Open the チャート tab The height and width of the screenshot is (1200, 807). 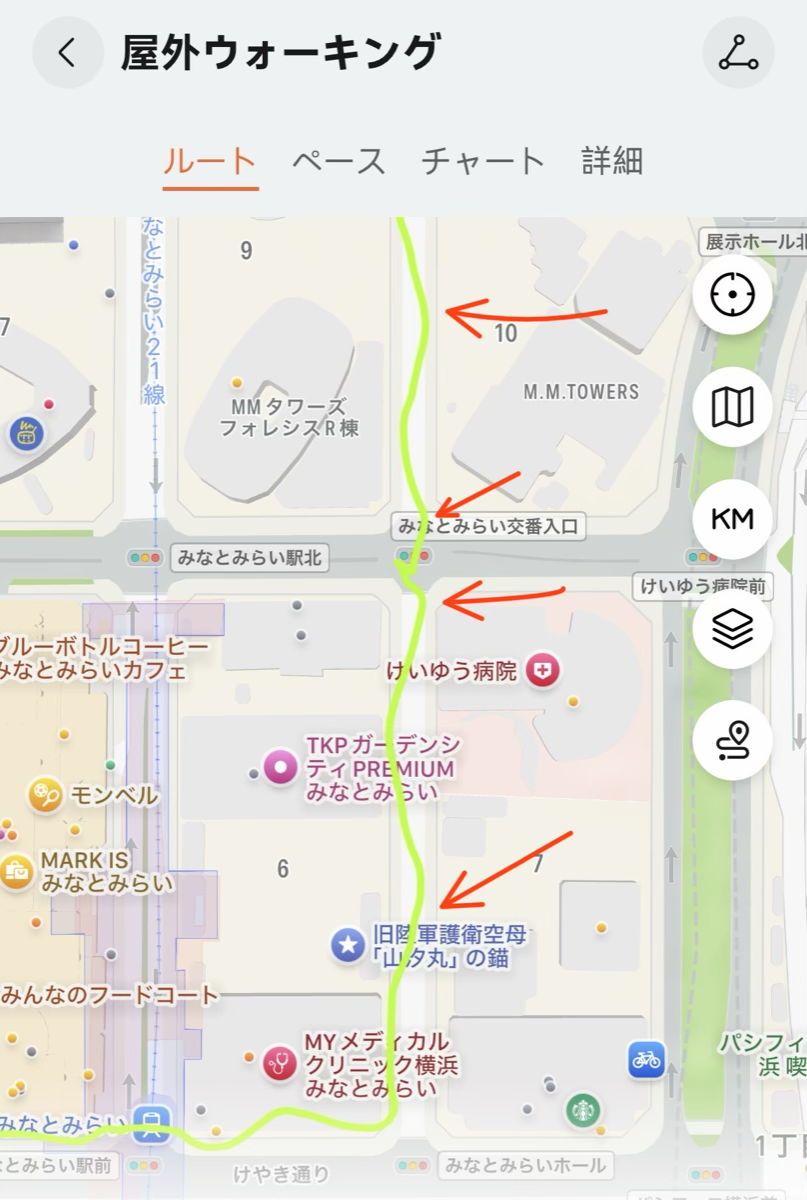coord(483,161)
